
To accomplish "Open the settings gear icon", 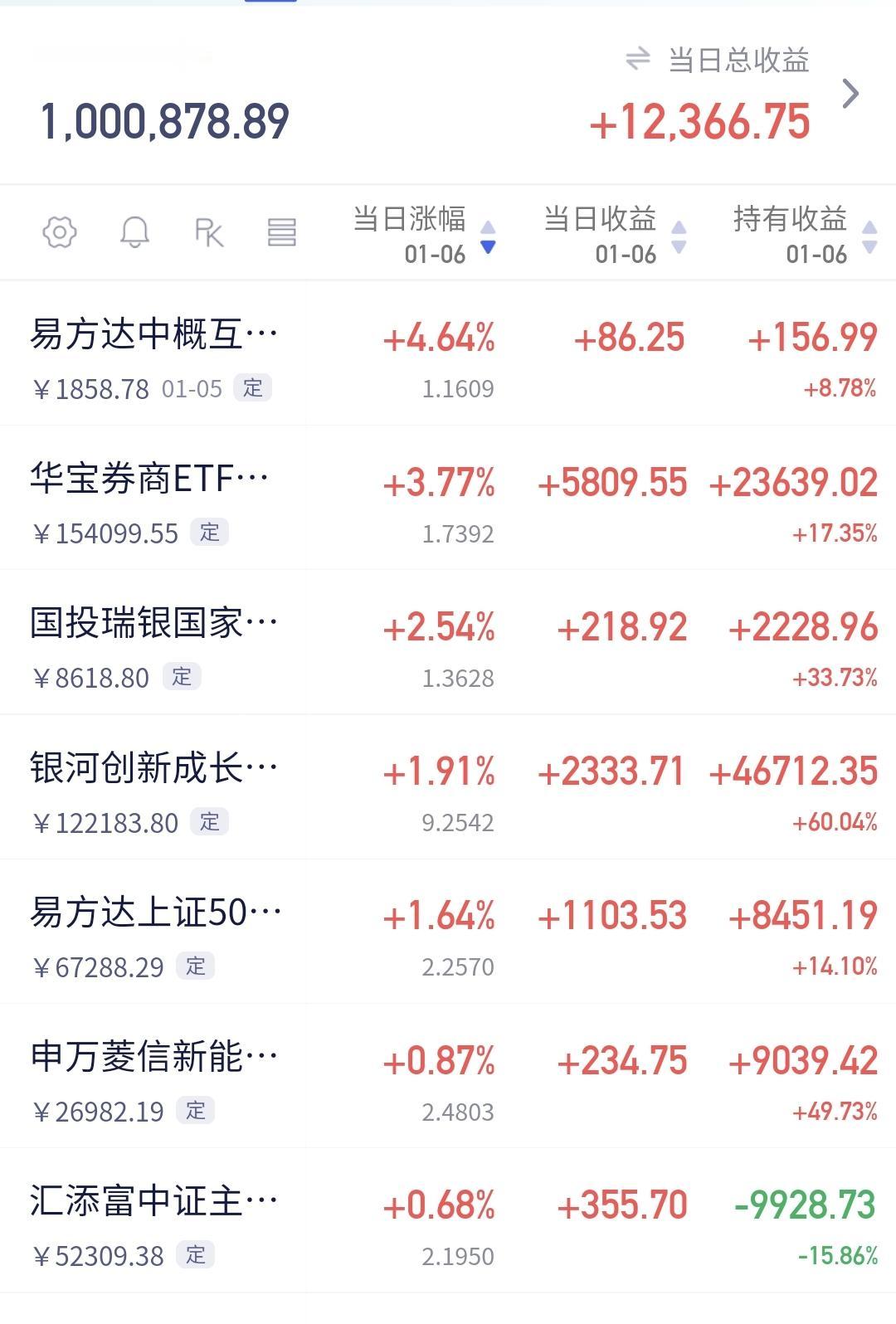I will [59, 232].
